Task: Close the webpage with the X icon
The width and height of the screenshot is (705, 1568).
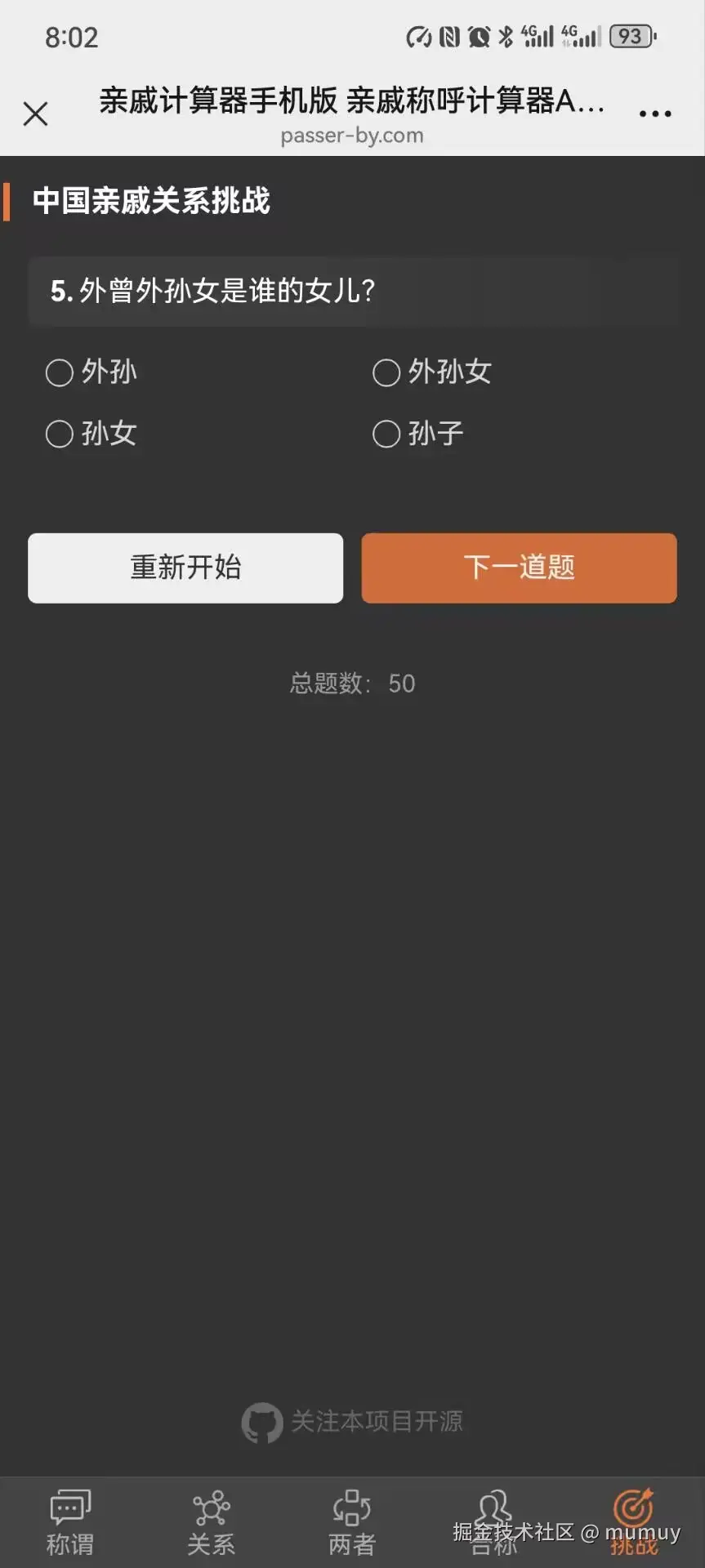Action: pyautogui.click(x=35, y=114)
